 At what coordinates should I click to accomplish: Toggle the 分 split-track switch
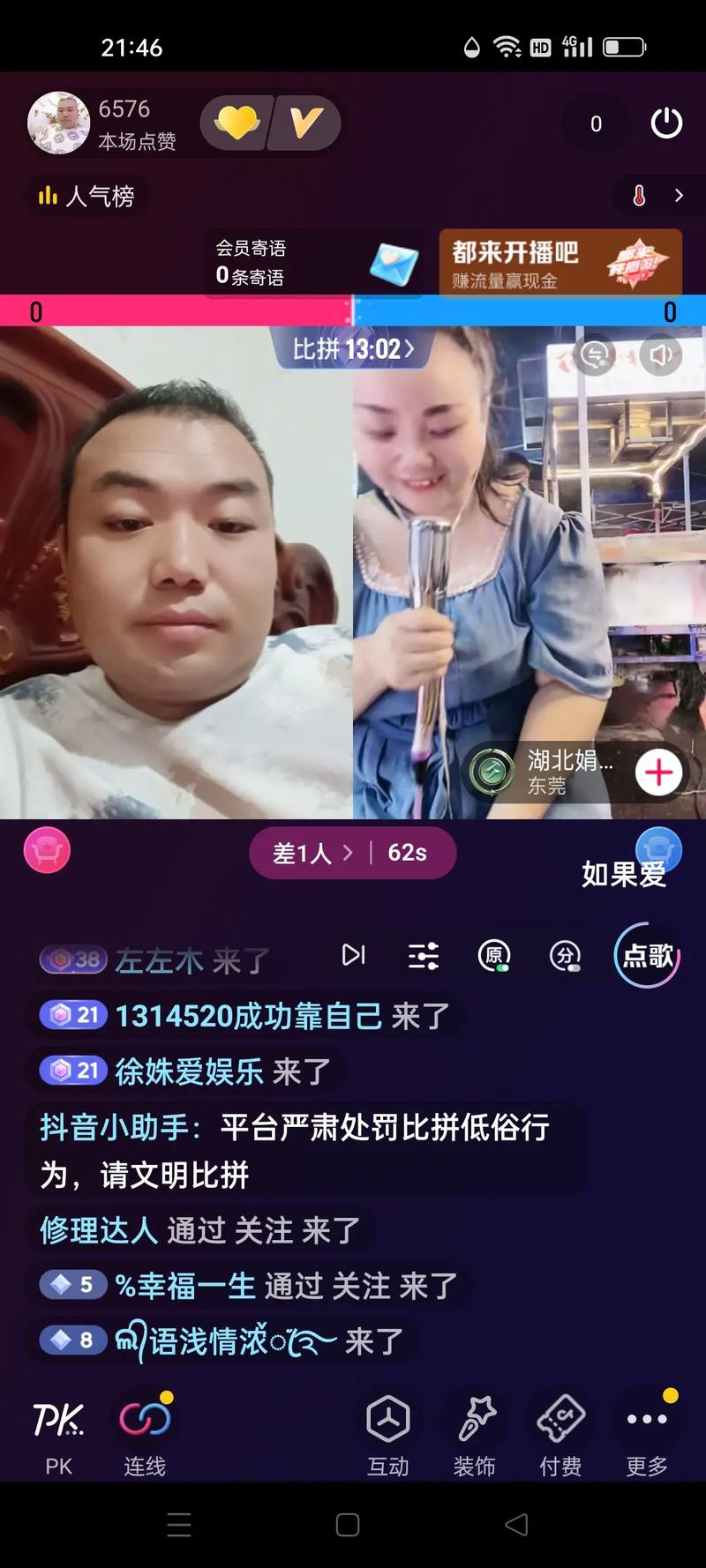pos(565,955)
